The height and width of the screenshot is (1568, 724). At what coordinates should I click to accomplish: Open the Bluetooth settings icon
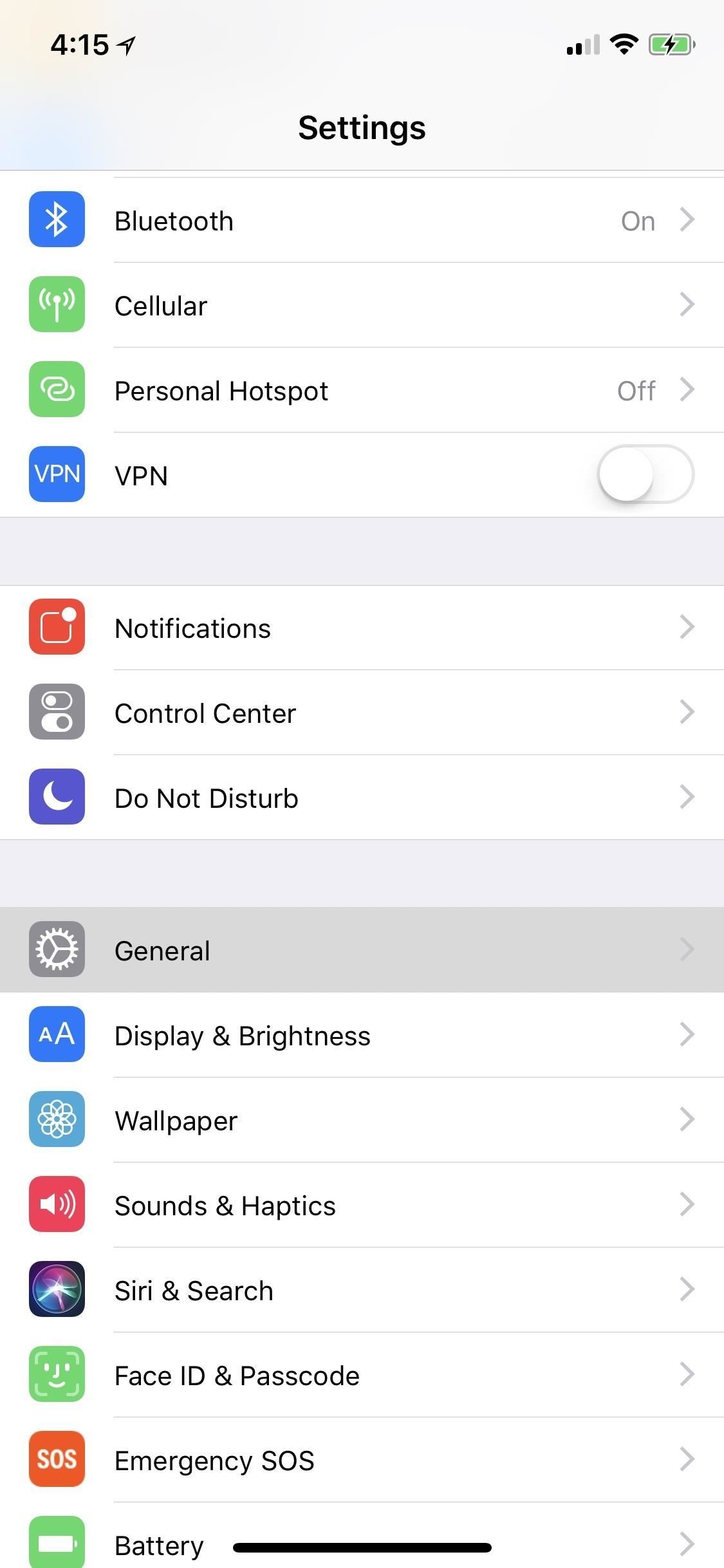[56, 220]
